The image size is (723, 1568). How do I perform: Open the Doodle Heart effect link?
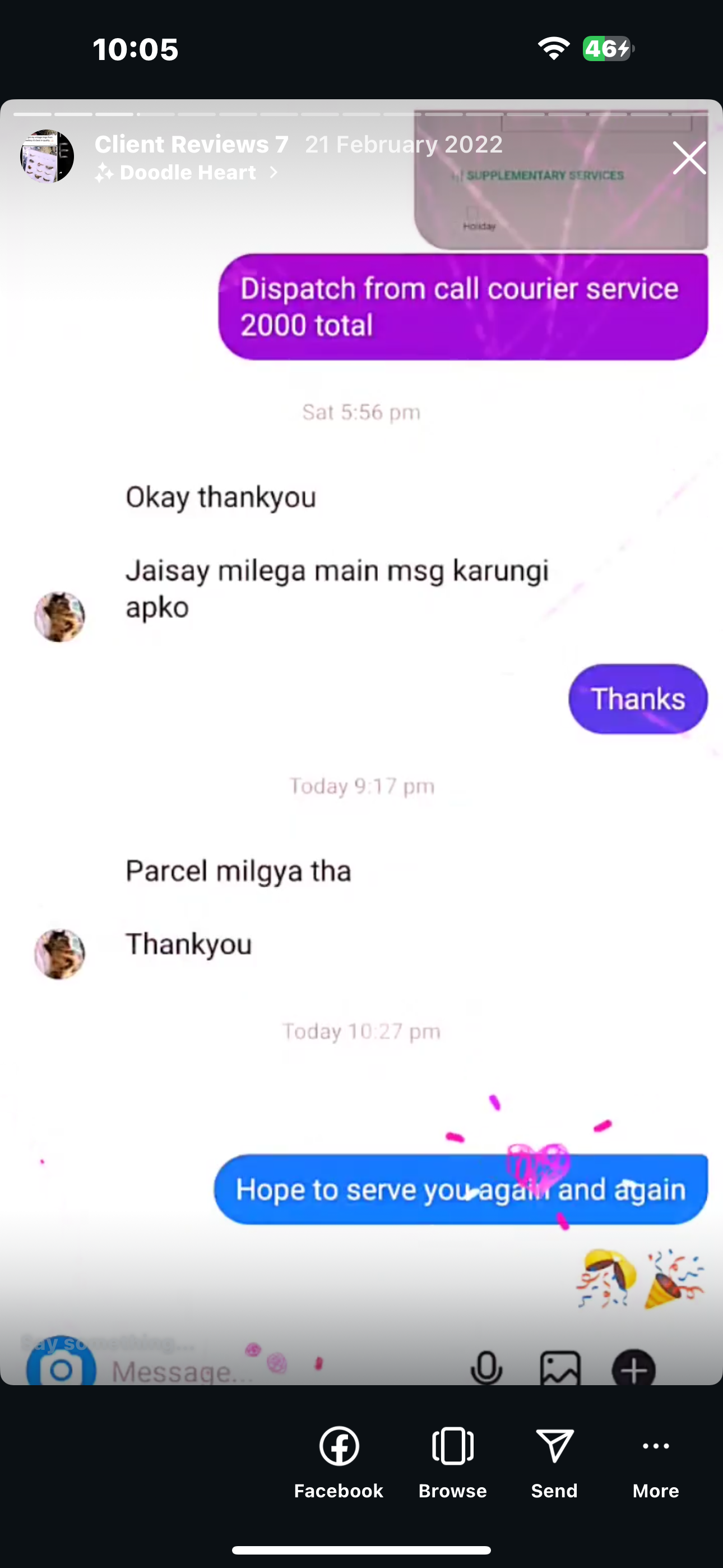(x=187, y=173)
